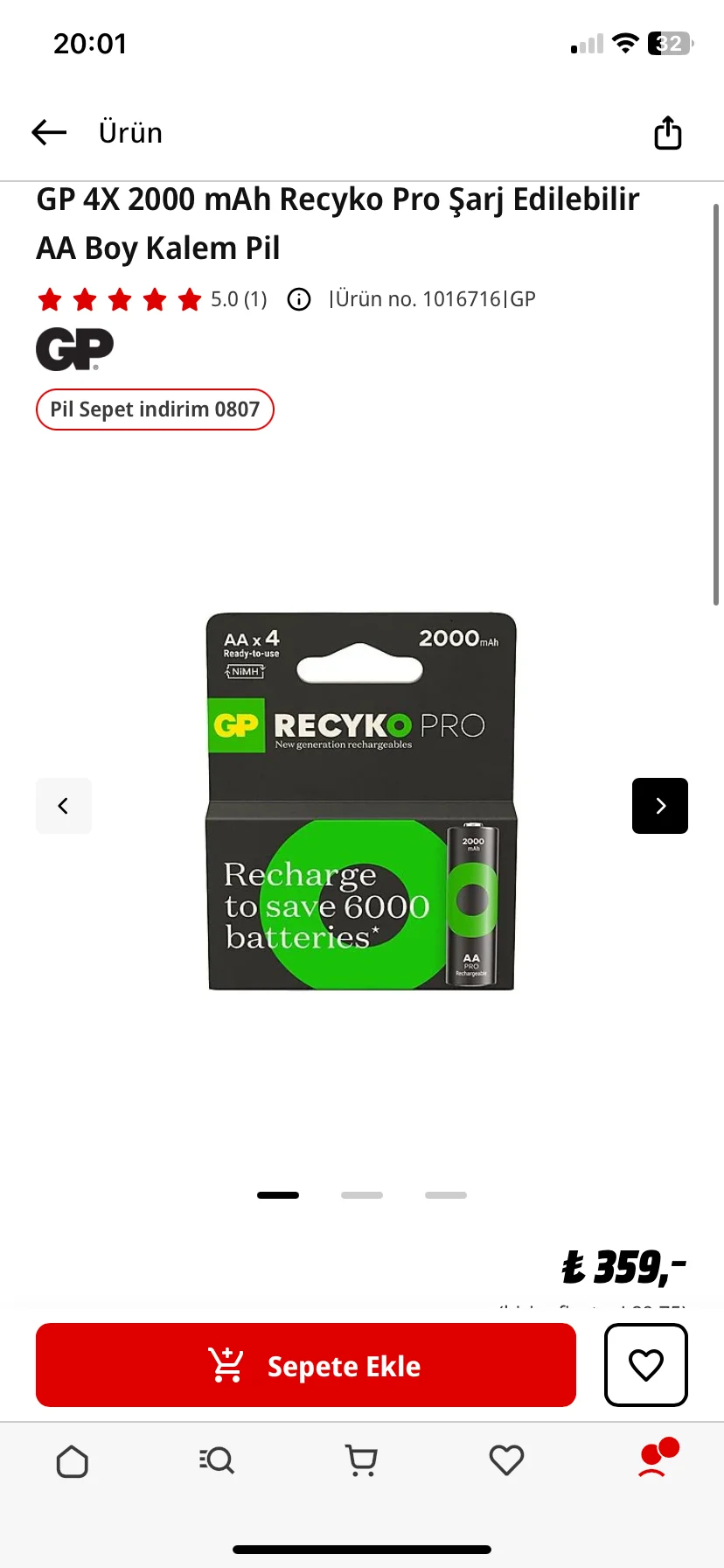Open rating info icon next to 5.0
Viewport: 724px width, 1568px height.
pyautogui.click(x=299, y=299)
